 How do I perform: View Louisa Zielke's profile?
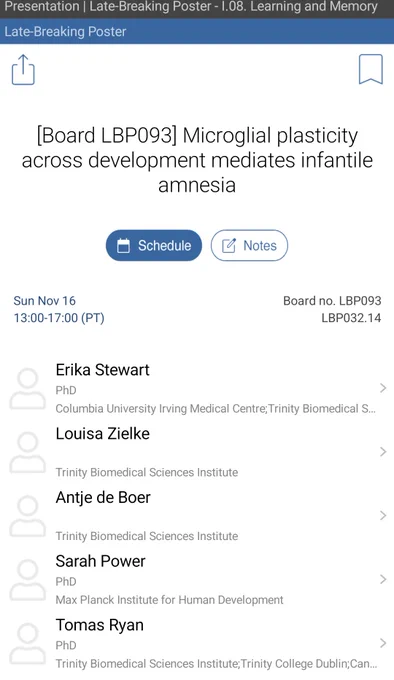point(197,452)
